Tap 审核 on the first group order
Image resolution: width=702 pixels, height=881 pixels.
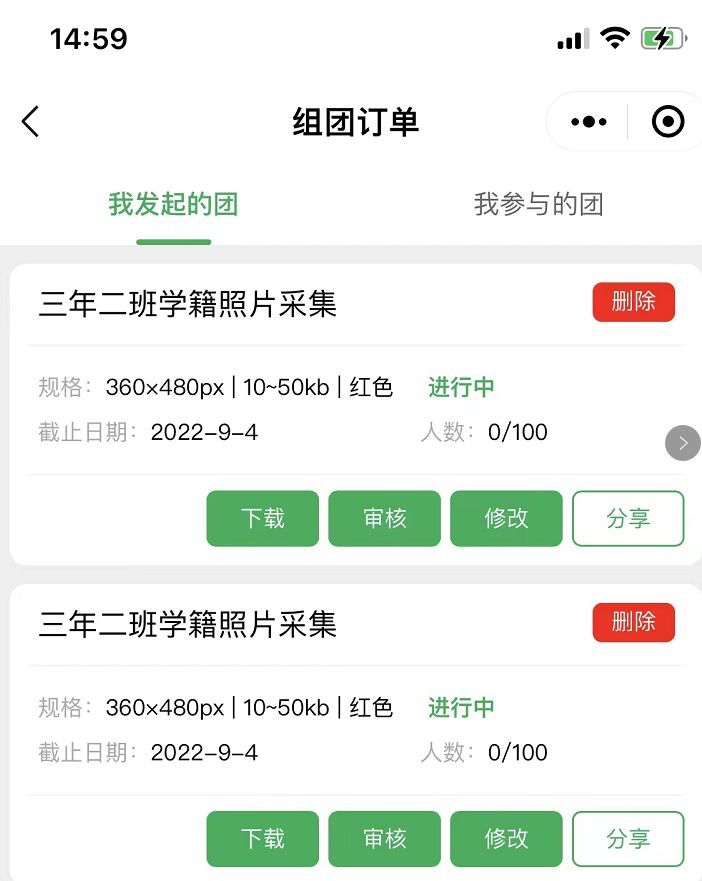coord(385,518)
